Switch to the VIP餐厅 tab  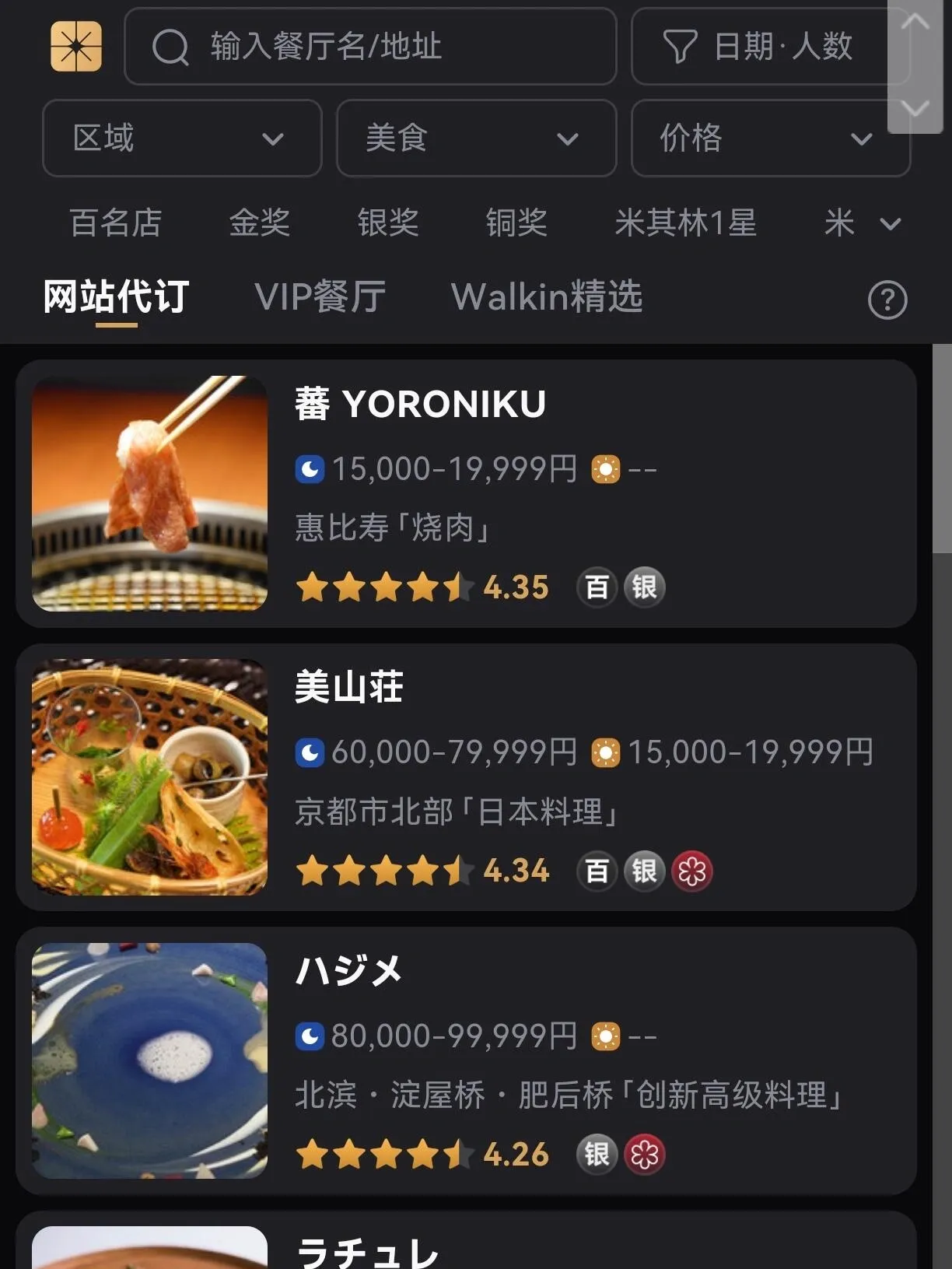[x=320, y=297]
